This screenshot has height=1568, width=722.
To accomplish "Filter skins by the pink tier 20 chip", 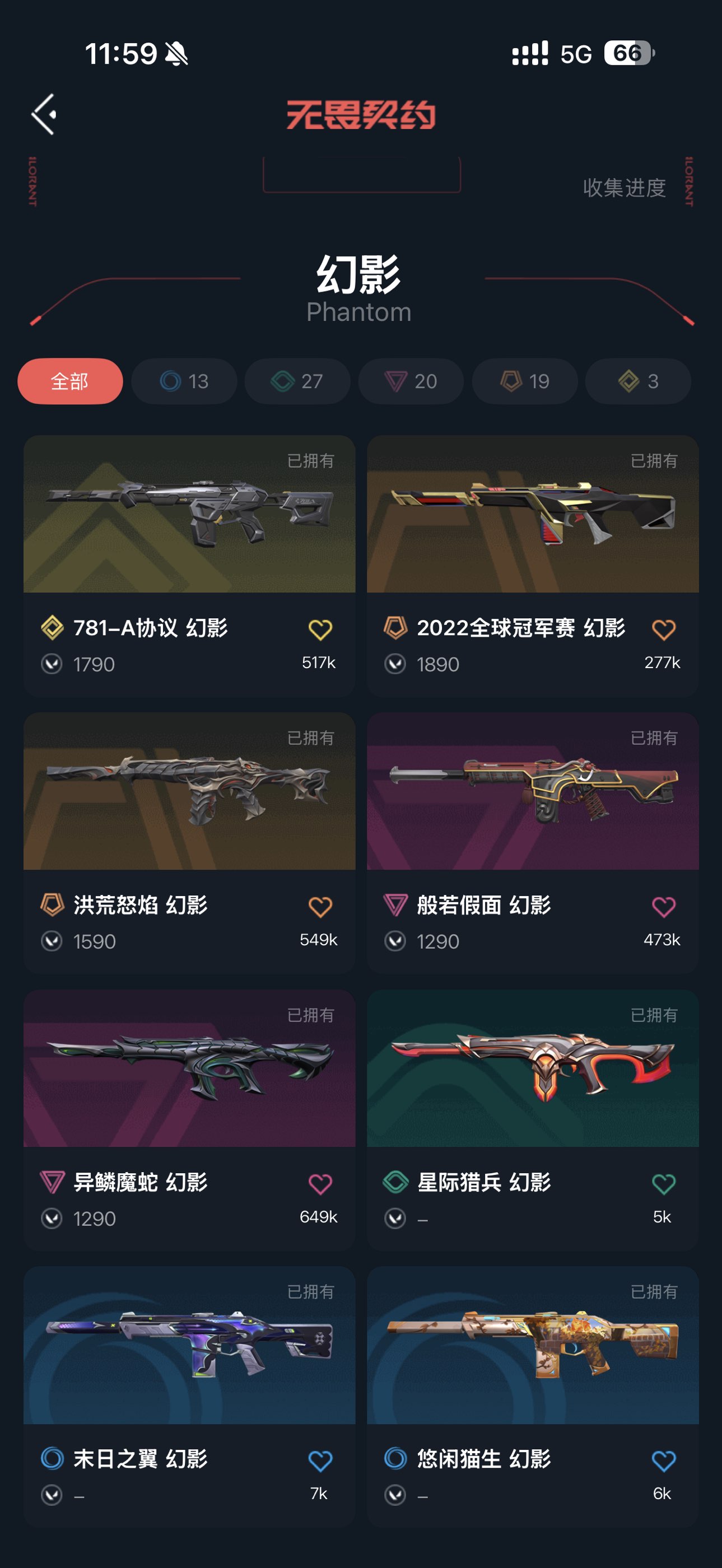I will (411, 381).
